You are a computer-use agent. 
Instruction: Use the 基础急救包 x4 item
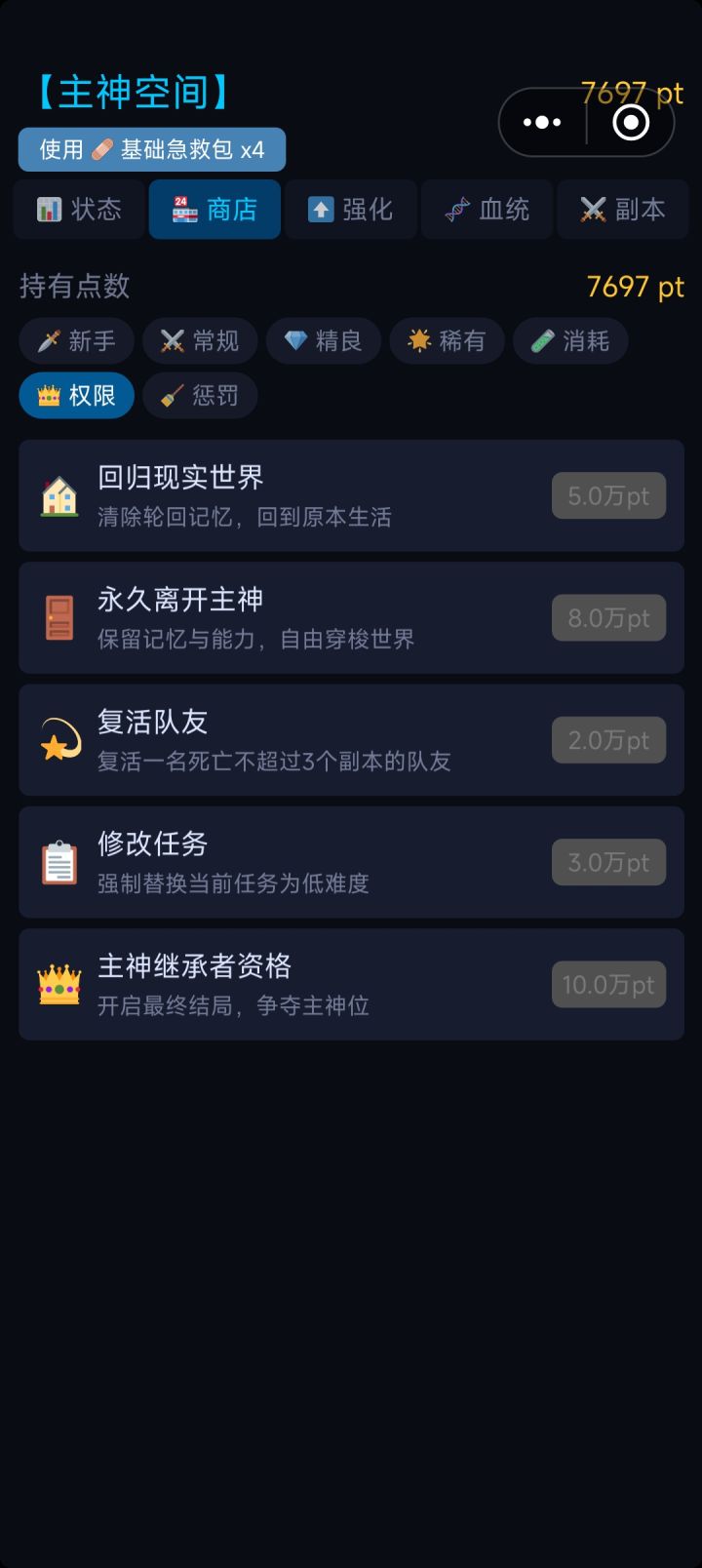pyautogui.click(x=152, y=149)
